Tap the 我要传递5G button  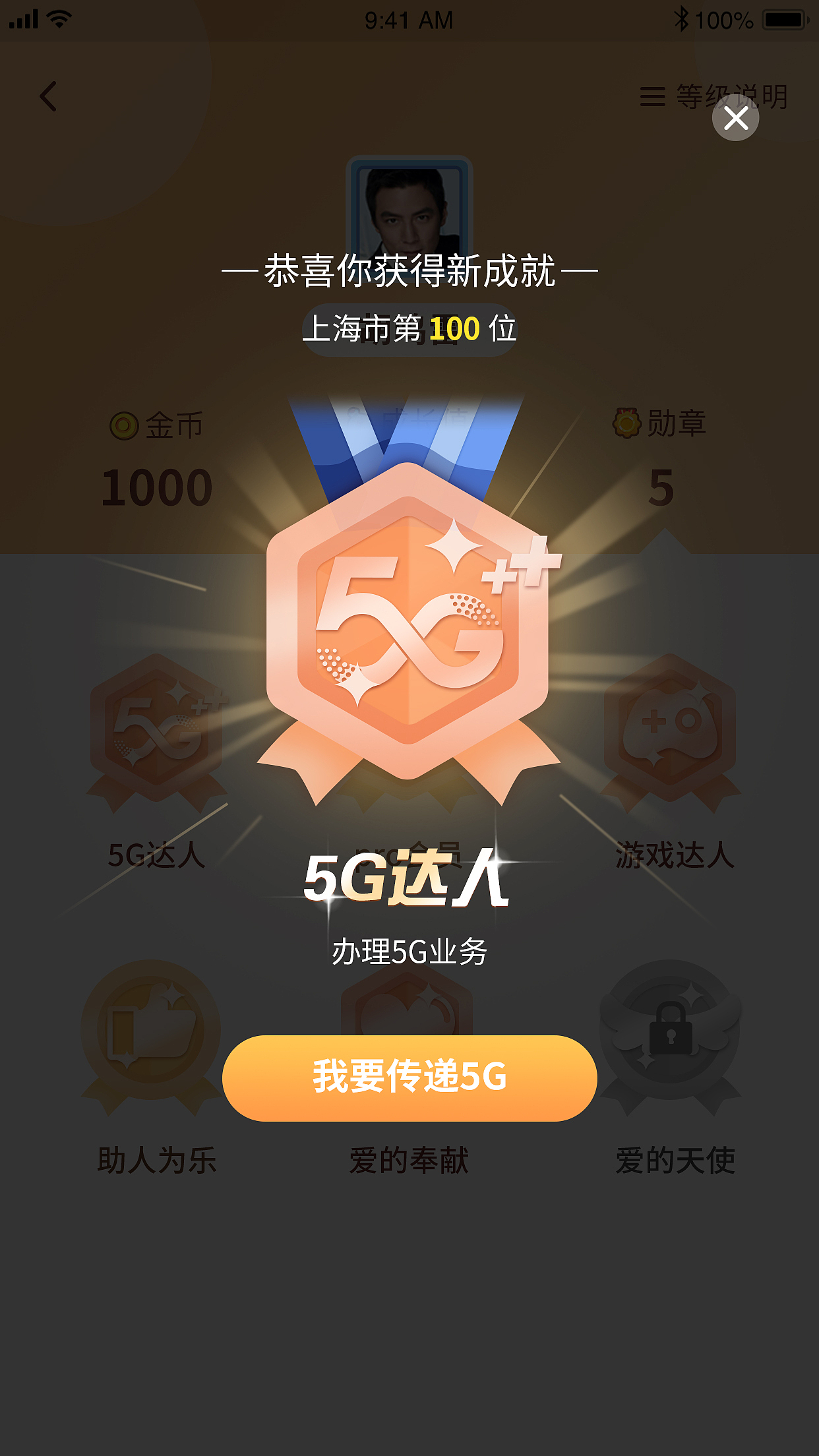(409, 1077)
